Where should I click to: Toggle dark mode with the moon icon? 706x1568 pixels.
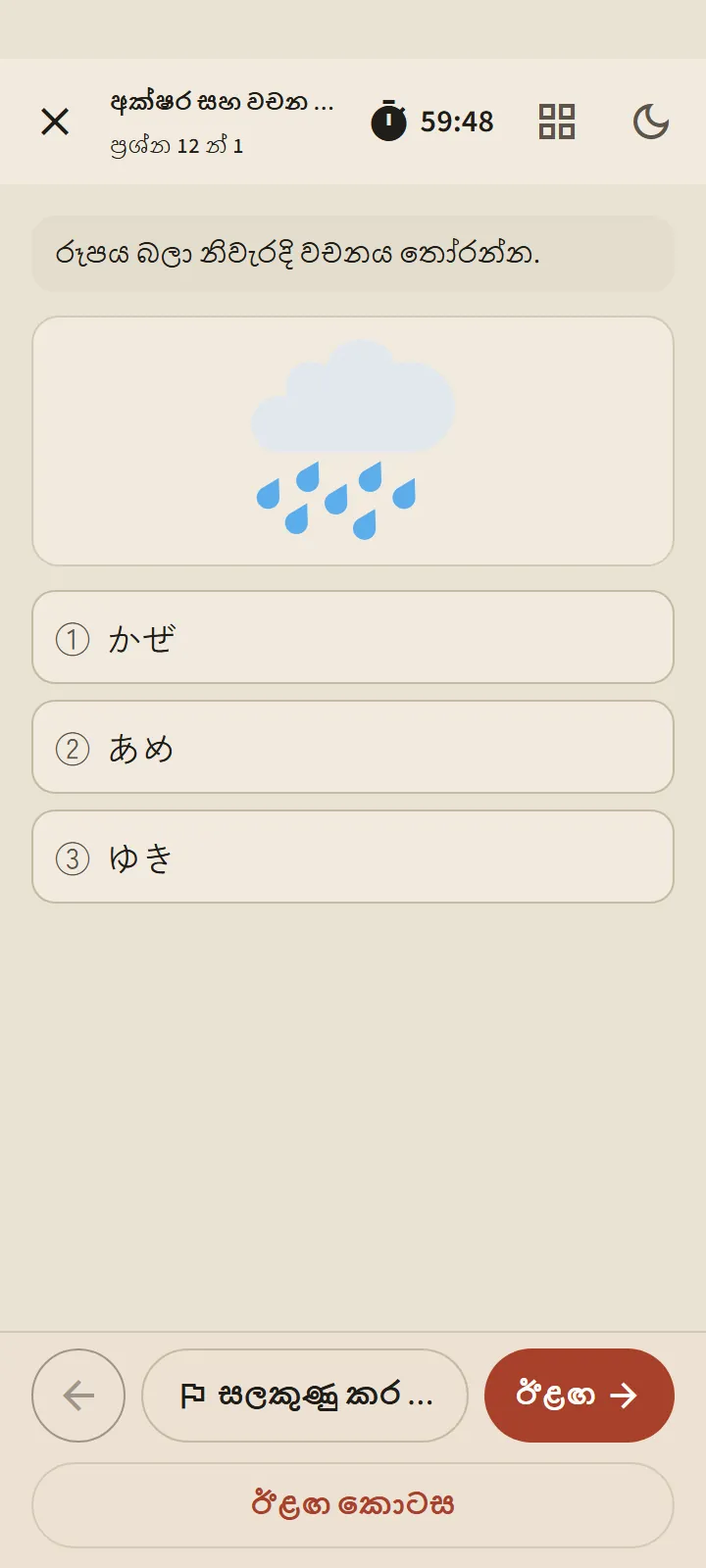[x=651, y=122]
